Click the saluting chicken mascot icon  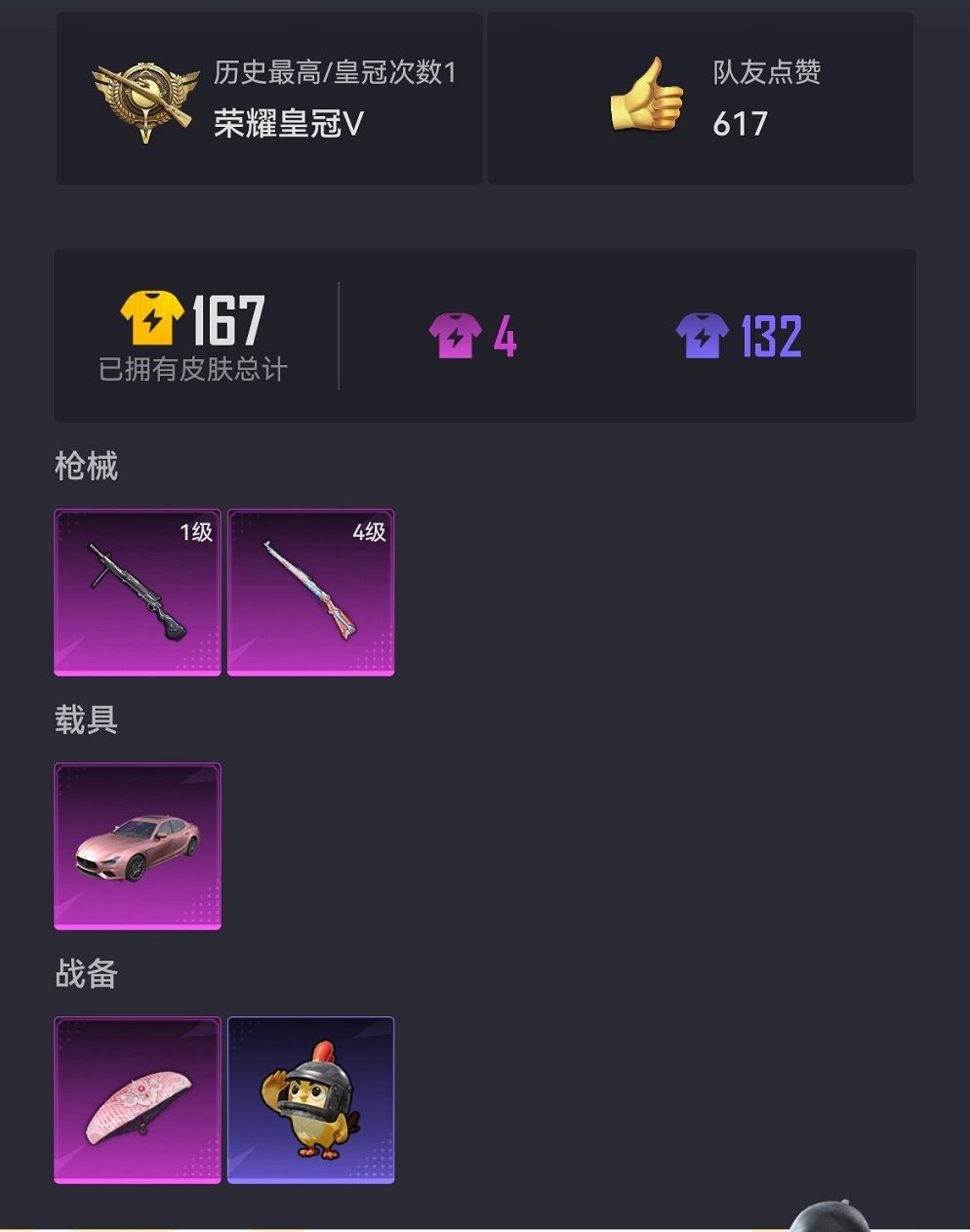click(x=310, y=1100)
